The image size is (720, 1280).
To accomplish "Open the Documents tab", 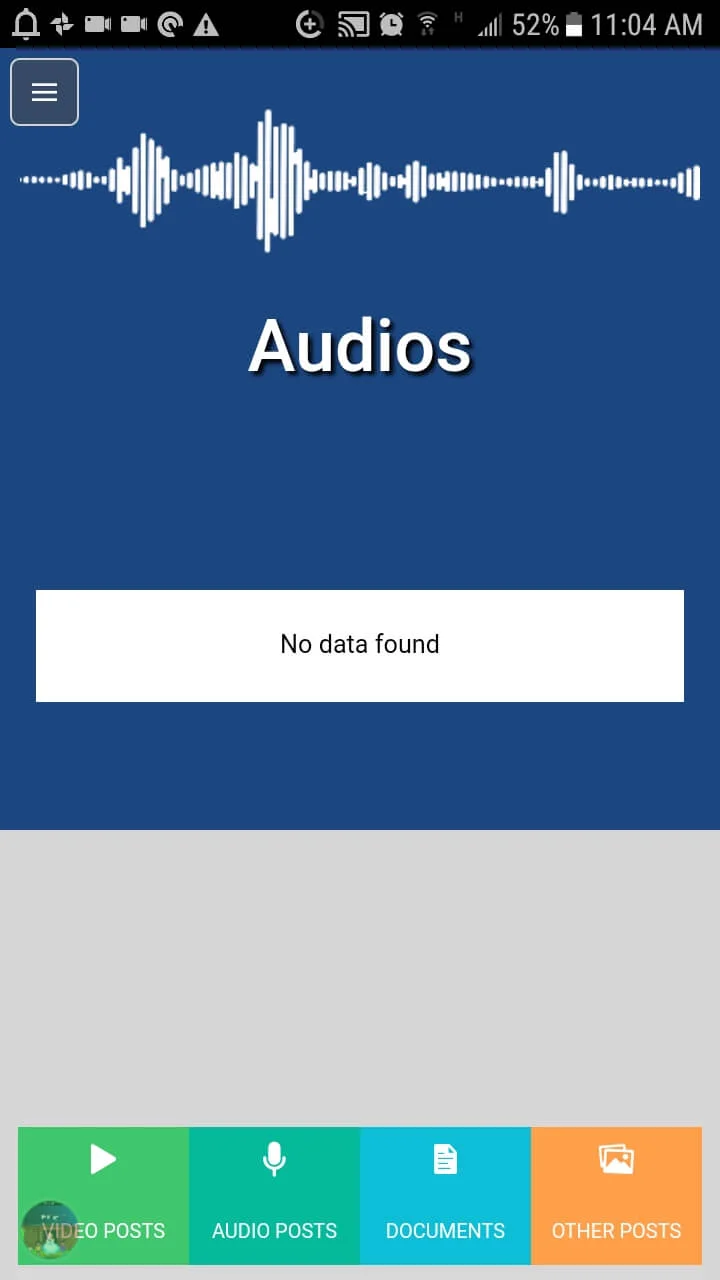I will pos(445,1195).
